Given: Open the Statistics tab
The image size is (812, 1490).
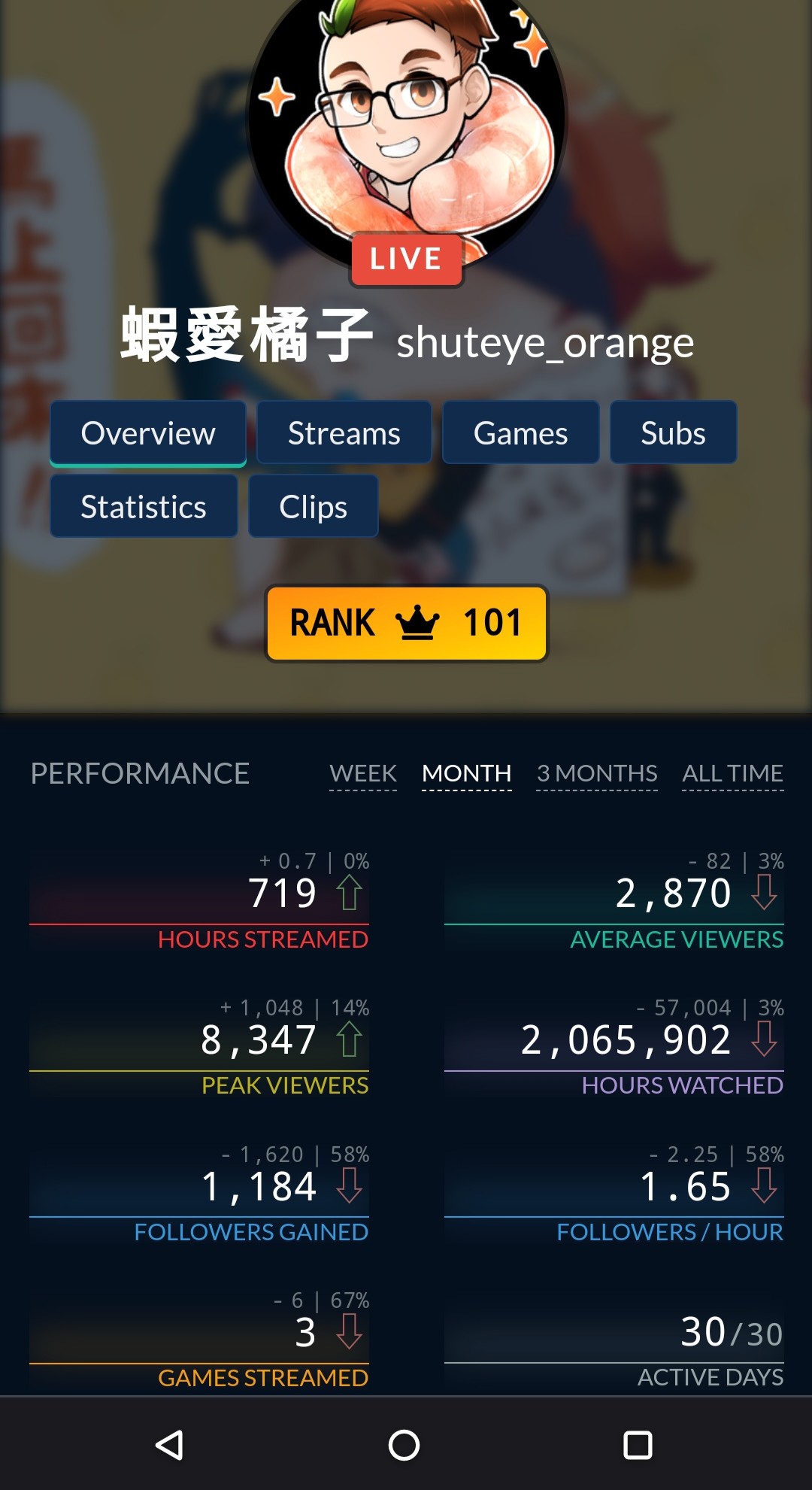Looking at the screenshot, I should pos(144,506).
